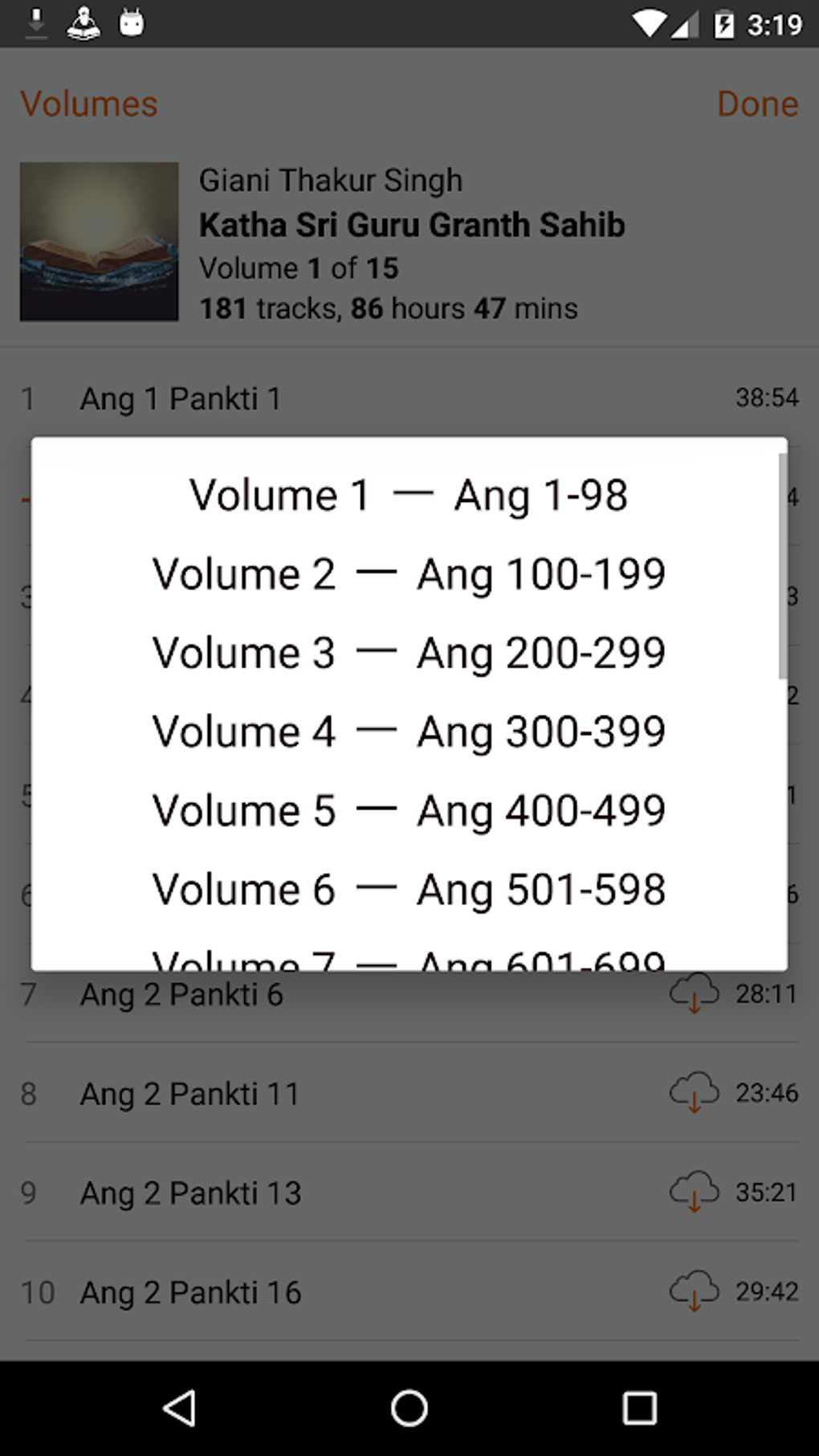This screenshot has height=1456, width=819.
Task: Play track Ang 2 Pankti 13
Action: pos(190,1193)
